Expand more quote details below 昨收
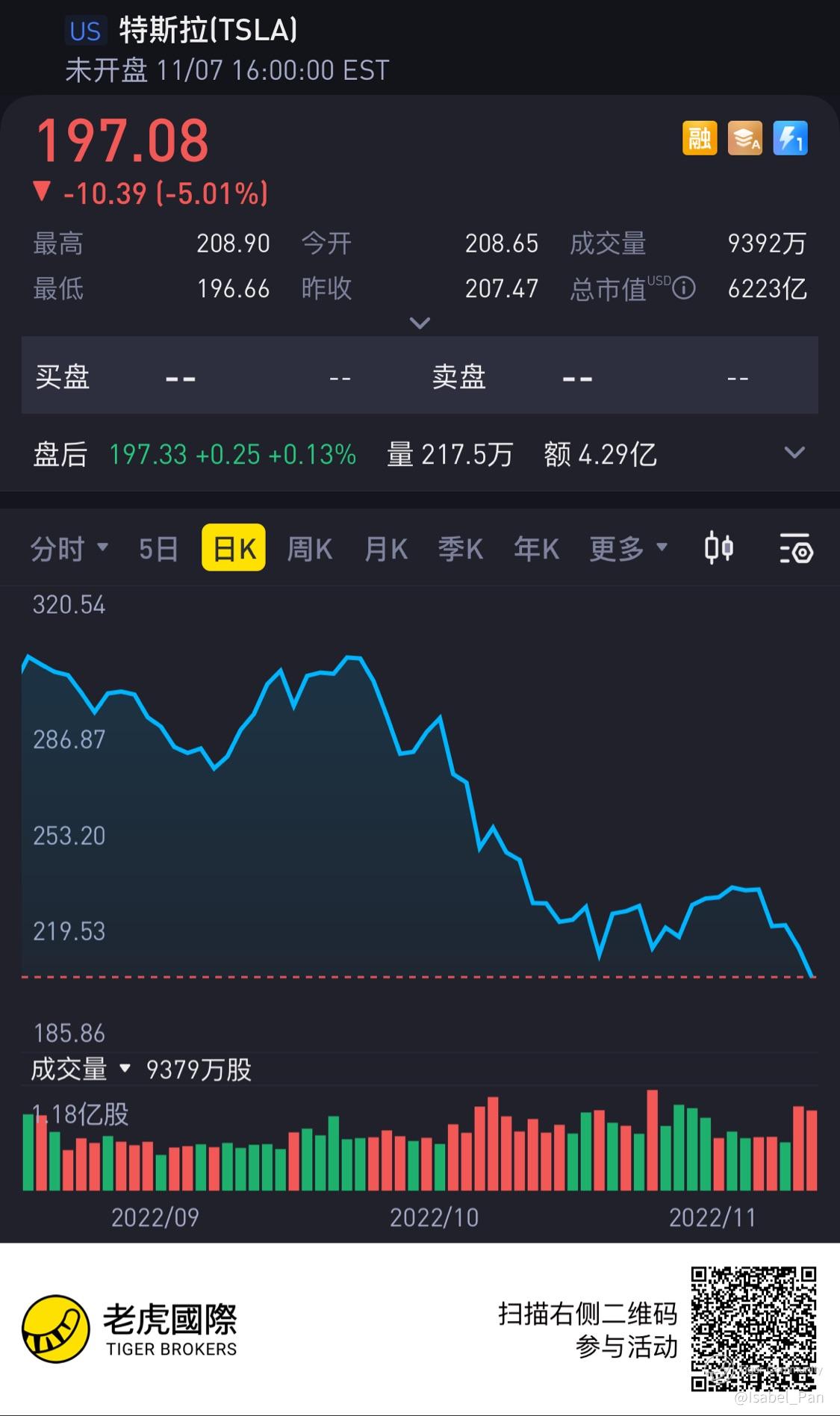The width and height of the screenshot is (840, 1416). [420, 323]
